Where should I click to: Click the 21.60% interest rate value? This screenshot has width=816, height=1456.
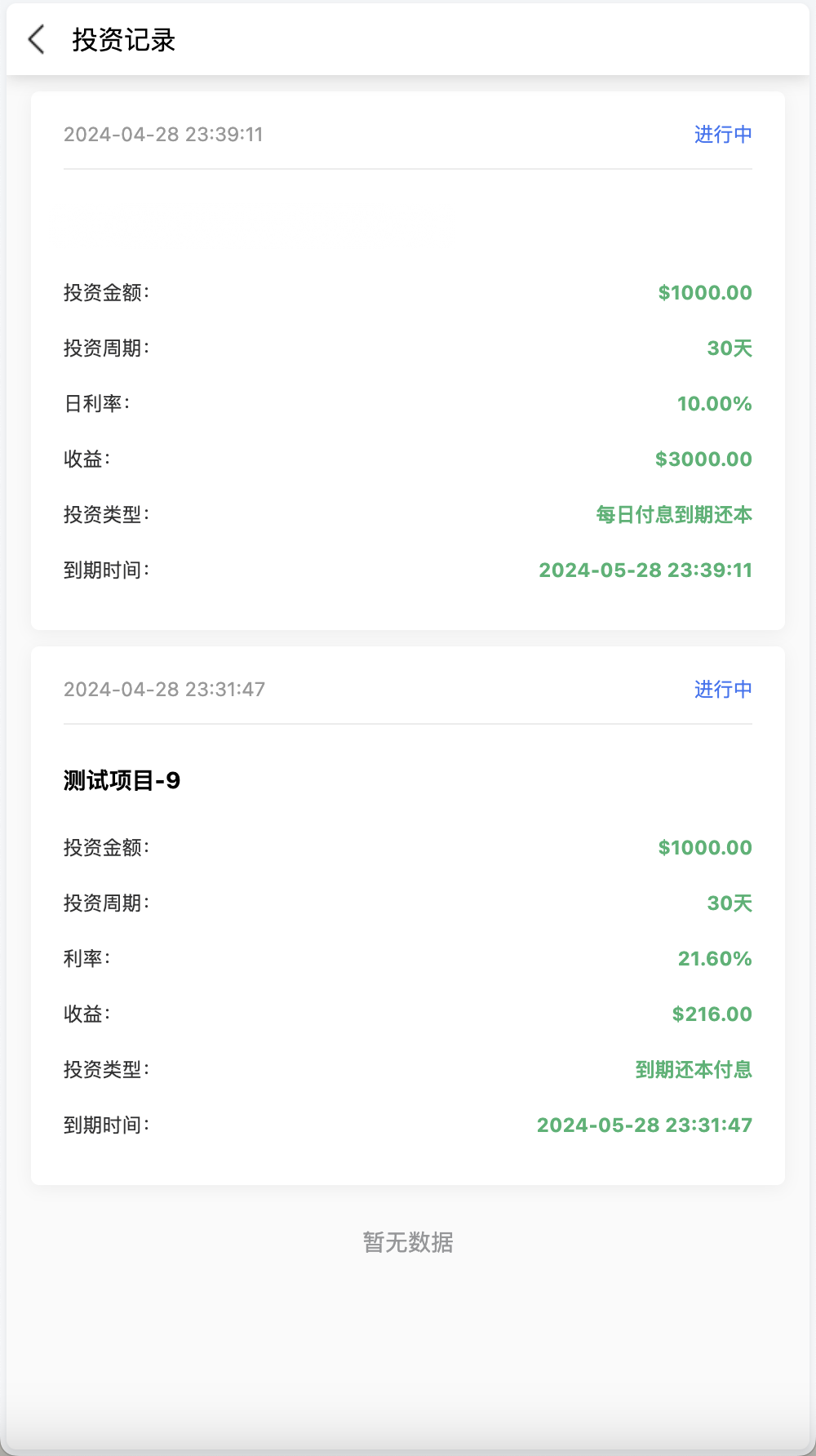coord(714,958)
